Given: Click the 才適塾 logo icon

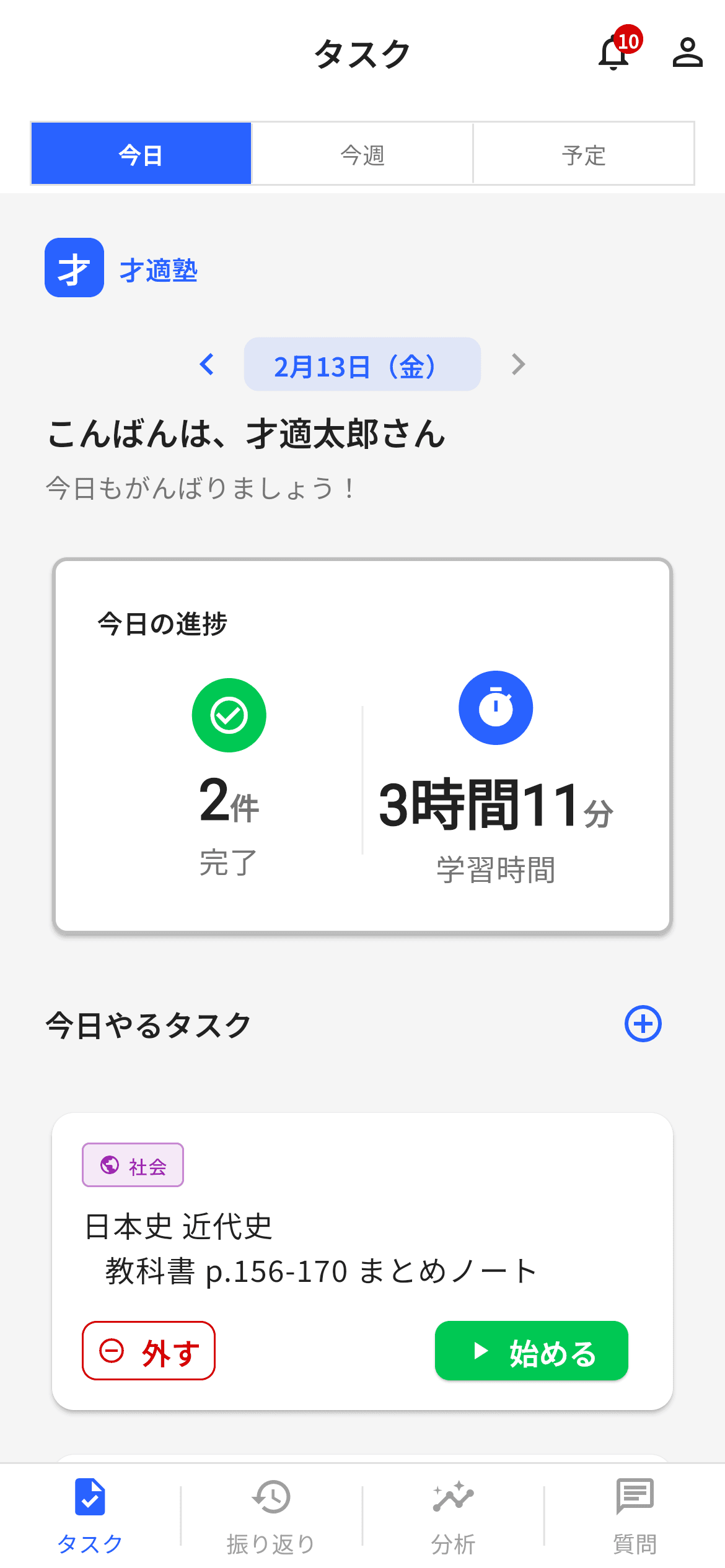Looking at the screenshot, I should [x=73, y=269].
